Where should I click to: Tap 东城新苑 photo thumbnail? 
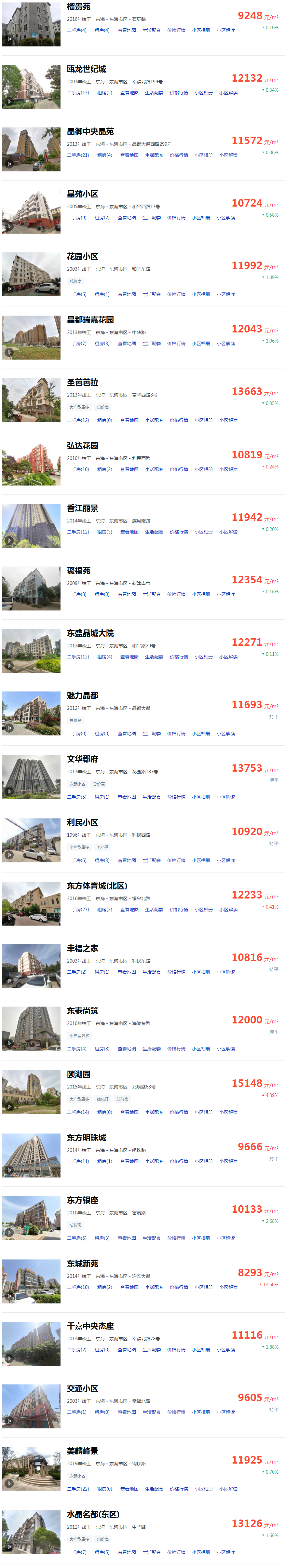[31, 1281]
